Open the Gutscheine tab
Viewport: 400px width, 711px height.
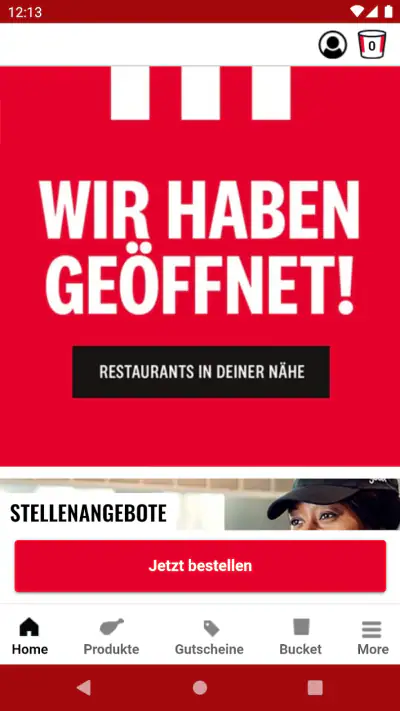point(209,637)
